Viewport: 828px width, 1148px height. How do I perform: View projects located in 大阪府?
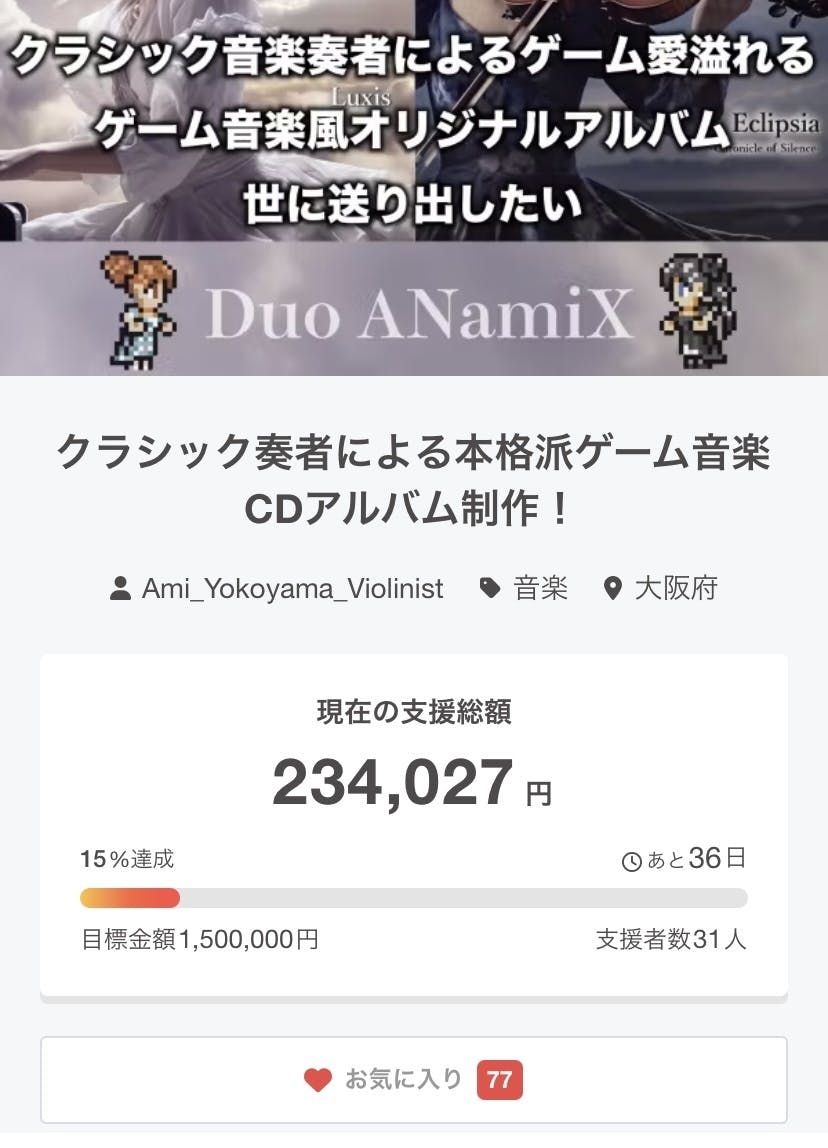[676, 588]
